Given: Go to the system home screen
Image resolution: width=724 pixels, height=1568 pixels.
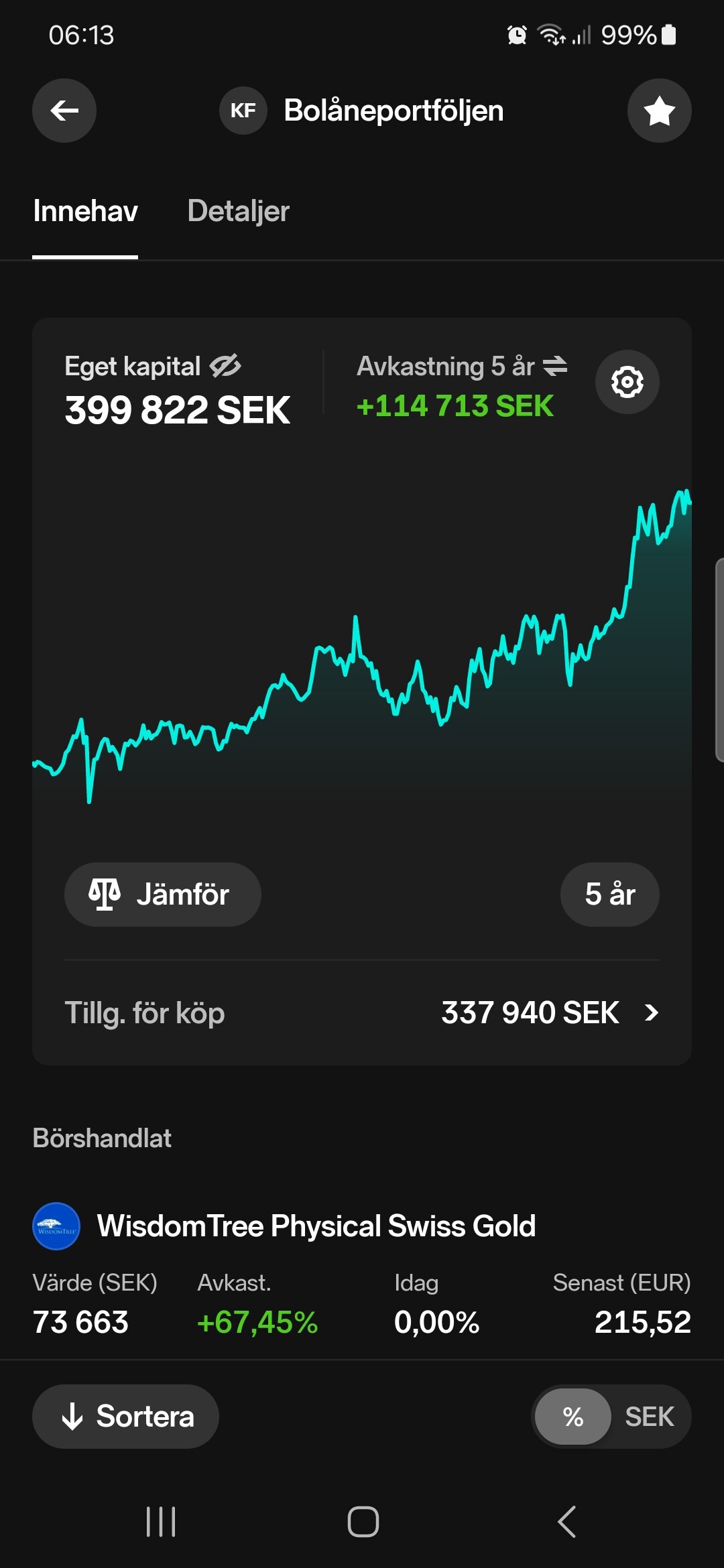Looking at the screenshot, I should coord(363,1522).
